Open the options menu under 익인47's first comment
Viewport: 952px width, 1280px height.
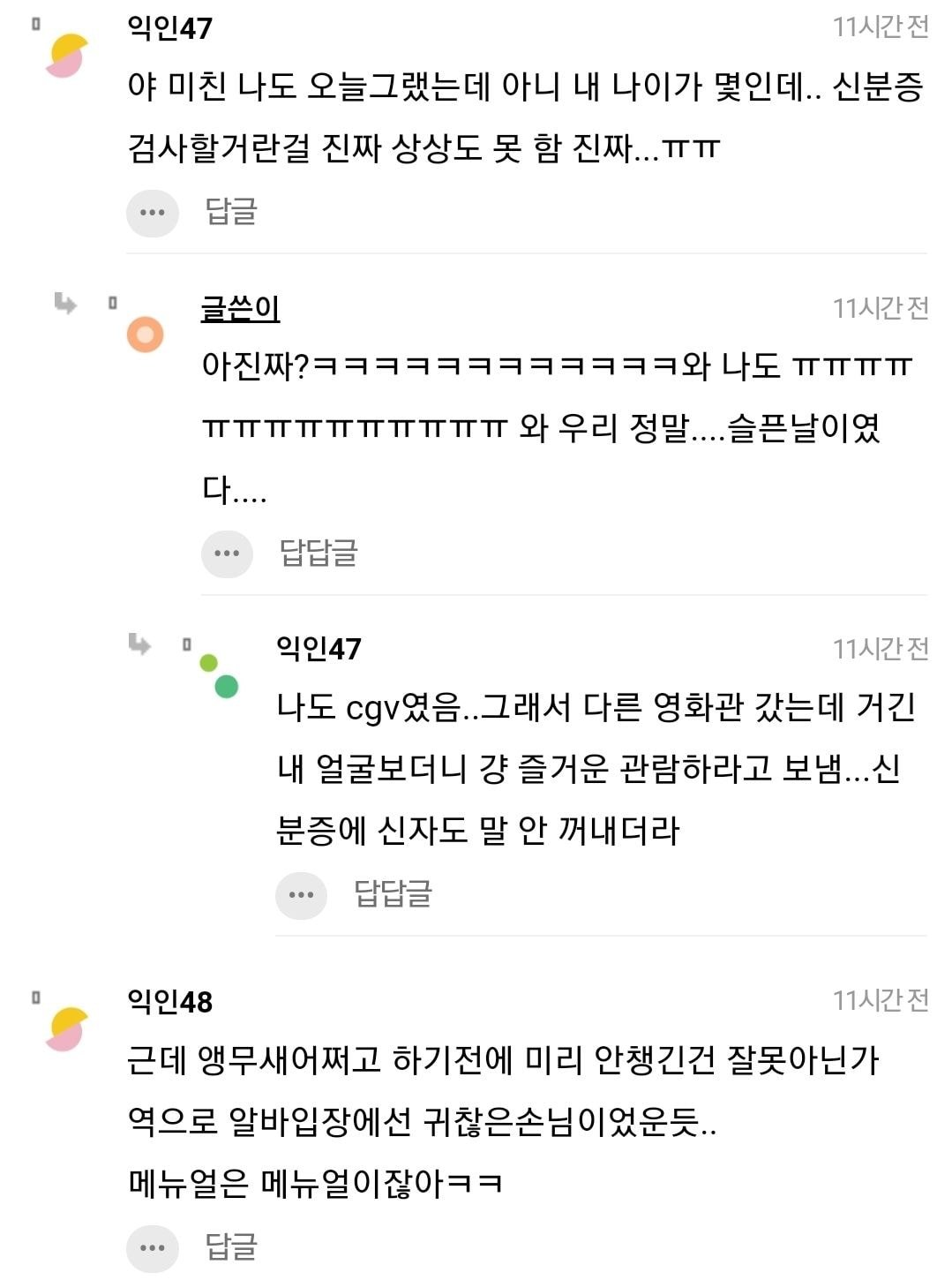tap(152, 213)
